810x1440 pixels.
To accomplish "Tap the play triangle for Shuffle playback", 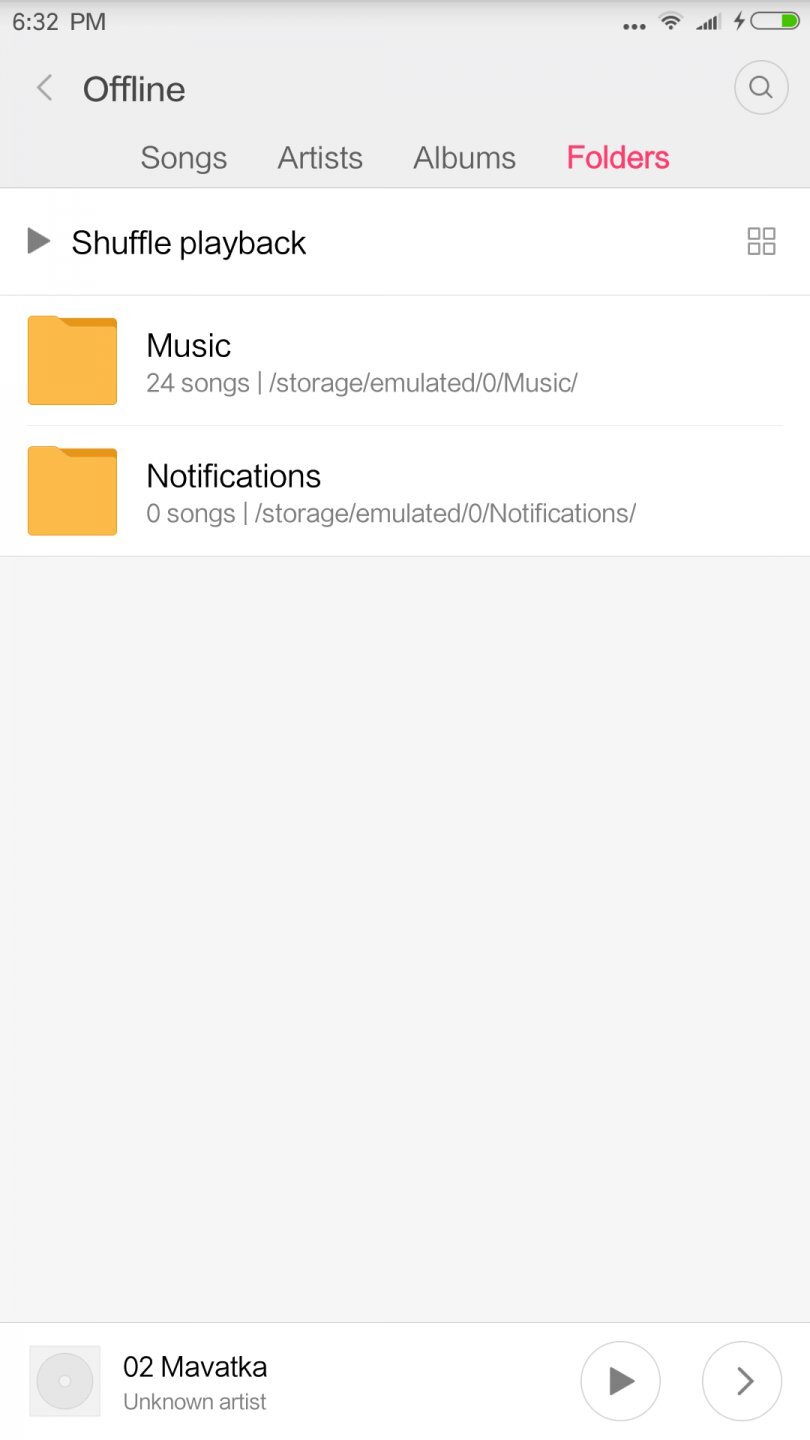I will pyautogui.click(x=38, y=241).
